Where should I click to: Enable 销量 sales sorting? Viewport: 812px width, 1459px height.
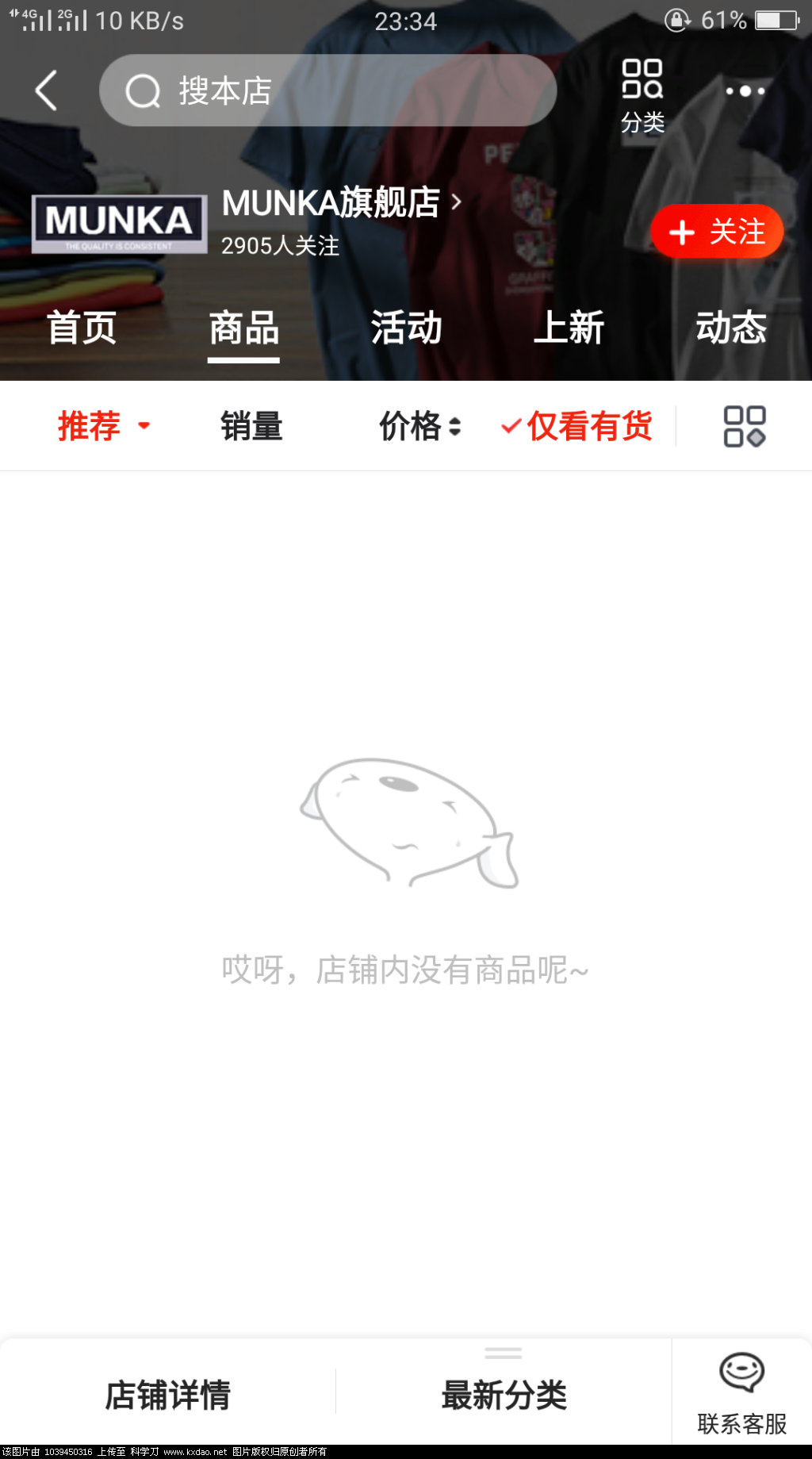251,426
